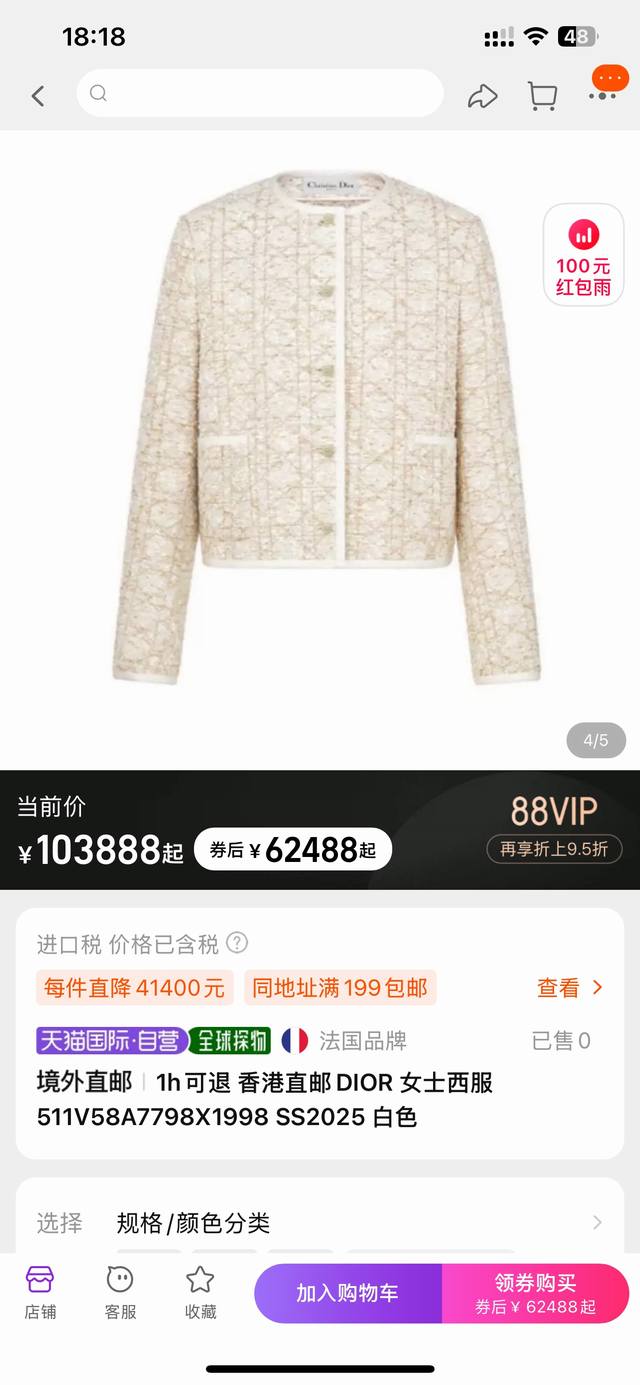Open the three-dot more menu

[x=603, y=94]
